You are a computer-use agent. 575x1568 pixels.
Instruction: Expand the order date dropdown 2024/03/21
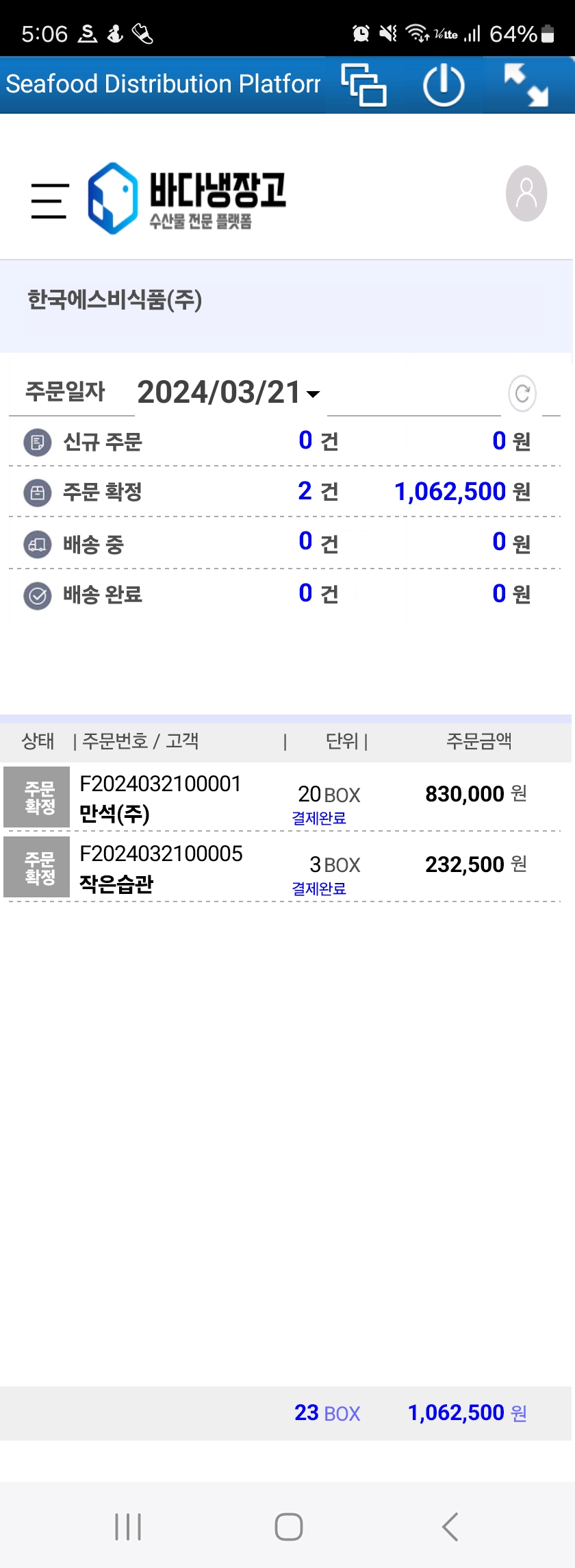pos(228,393)
